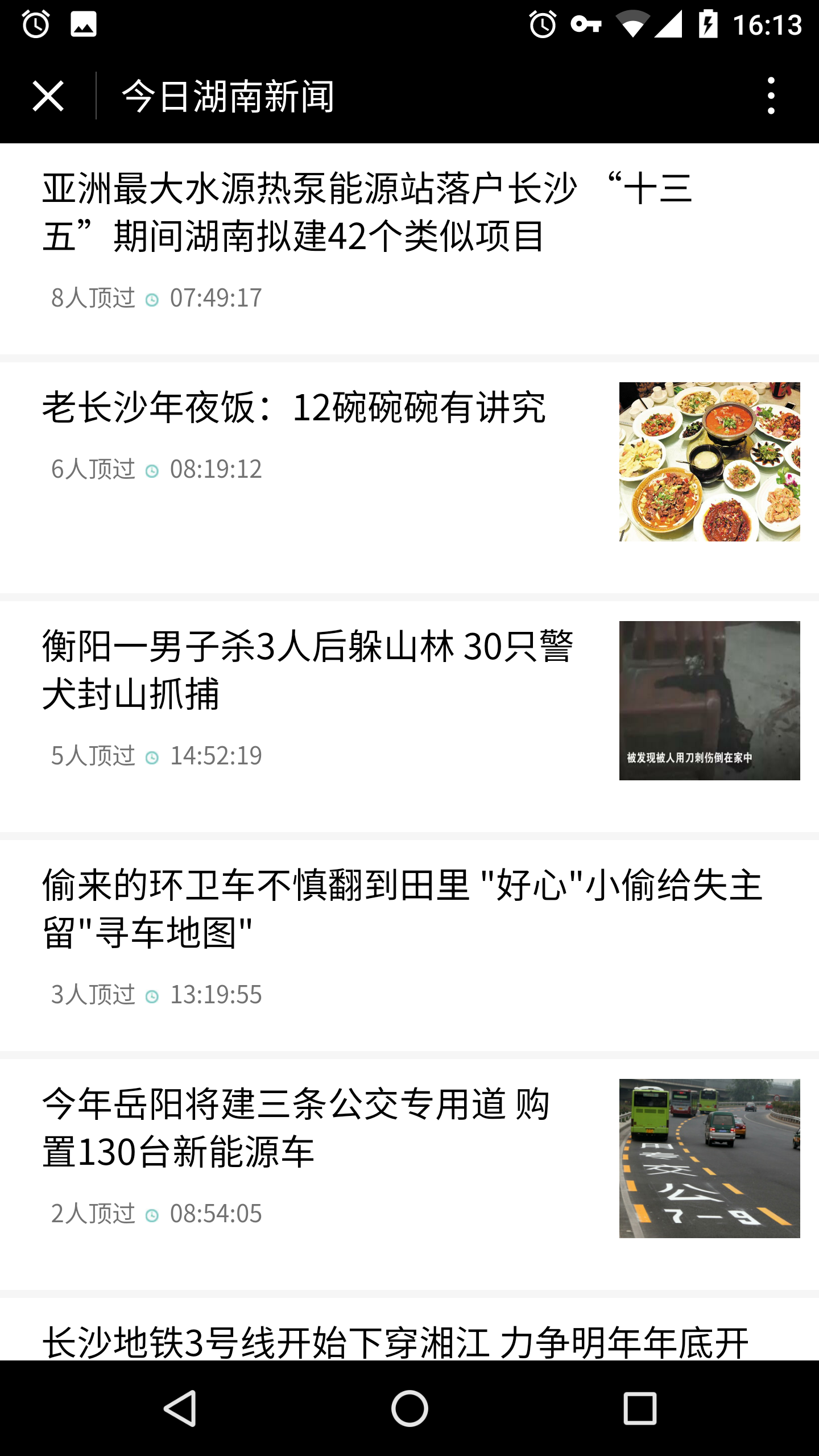View story on 偷来的环卫车 theft
The height and width of the screenshot is (1456, 819).
[x=402, y=909]
